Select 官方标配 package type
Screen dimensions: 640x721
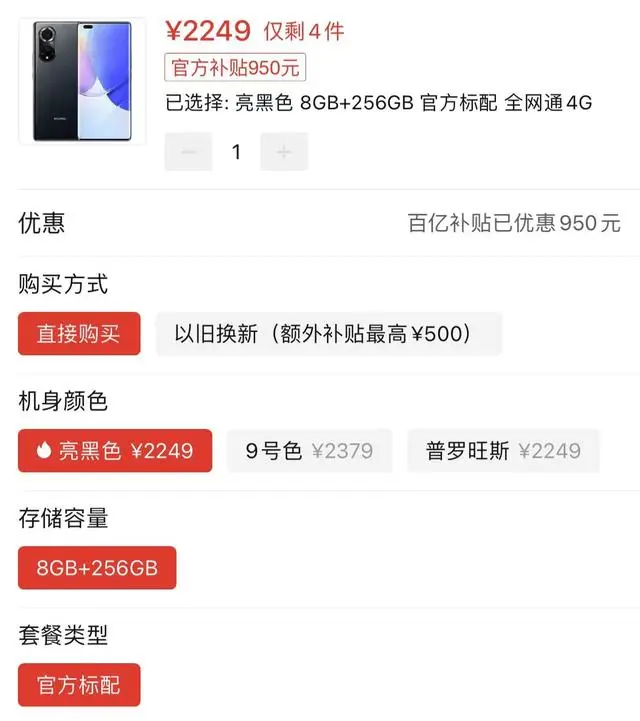(x=79, y=685)
